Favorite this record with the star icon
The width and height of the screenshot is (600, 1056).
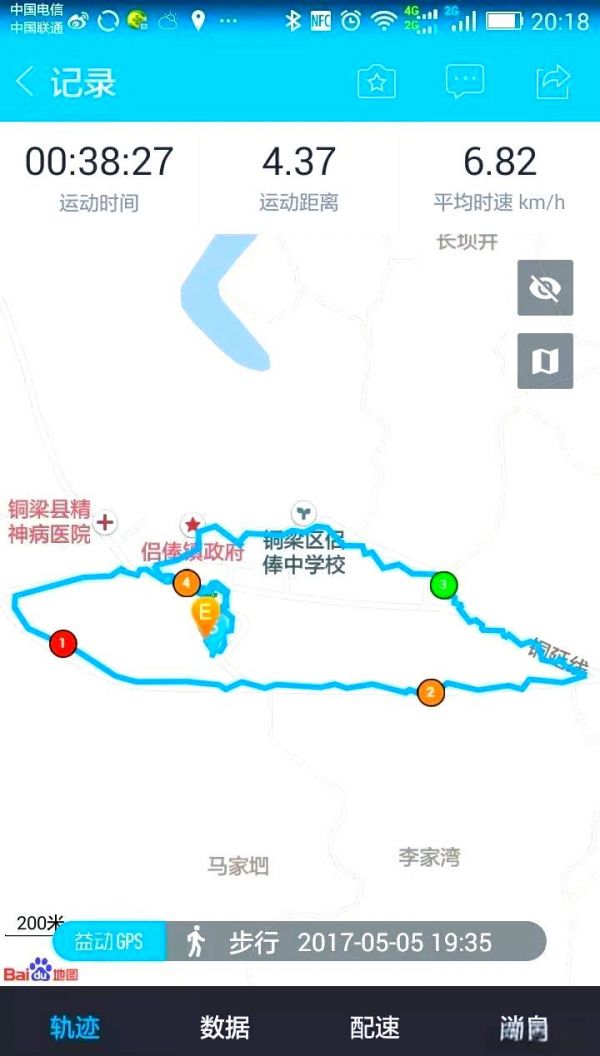point(376,82)
